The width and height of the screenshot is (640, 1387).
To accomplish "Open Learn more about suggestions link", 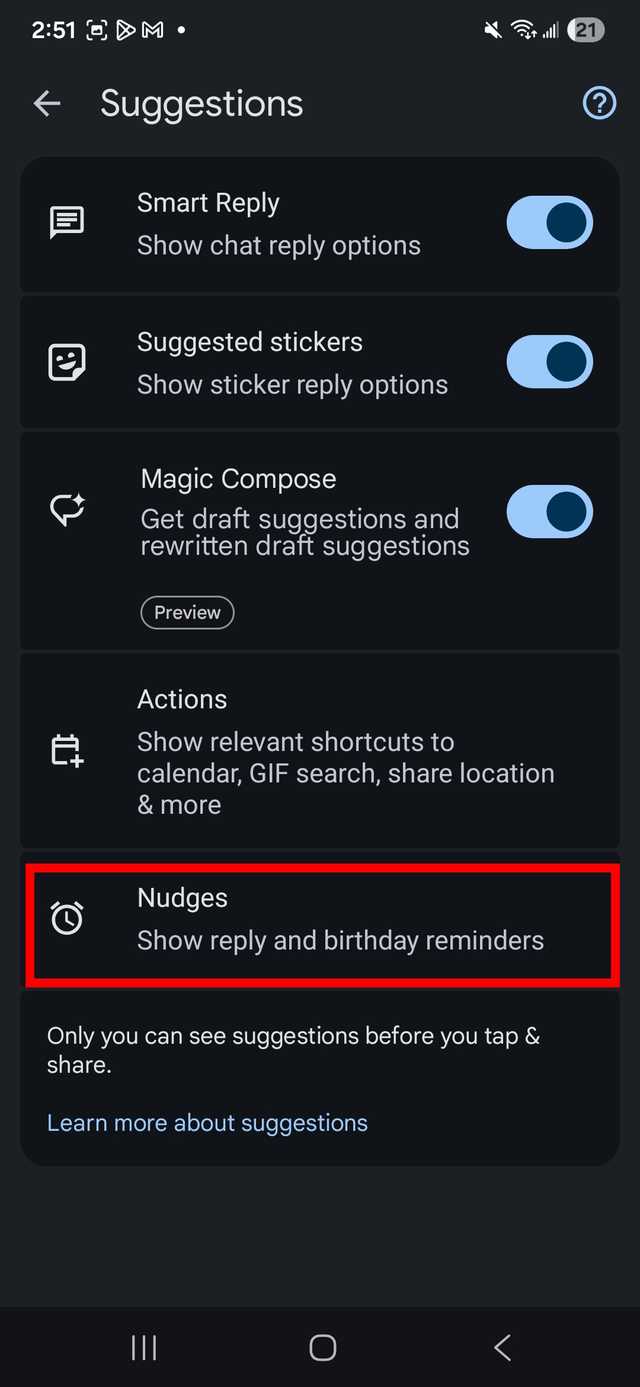I will (207, 1123).
